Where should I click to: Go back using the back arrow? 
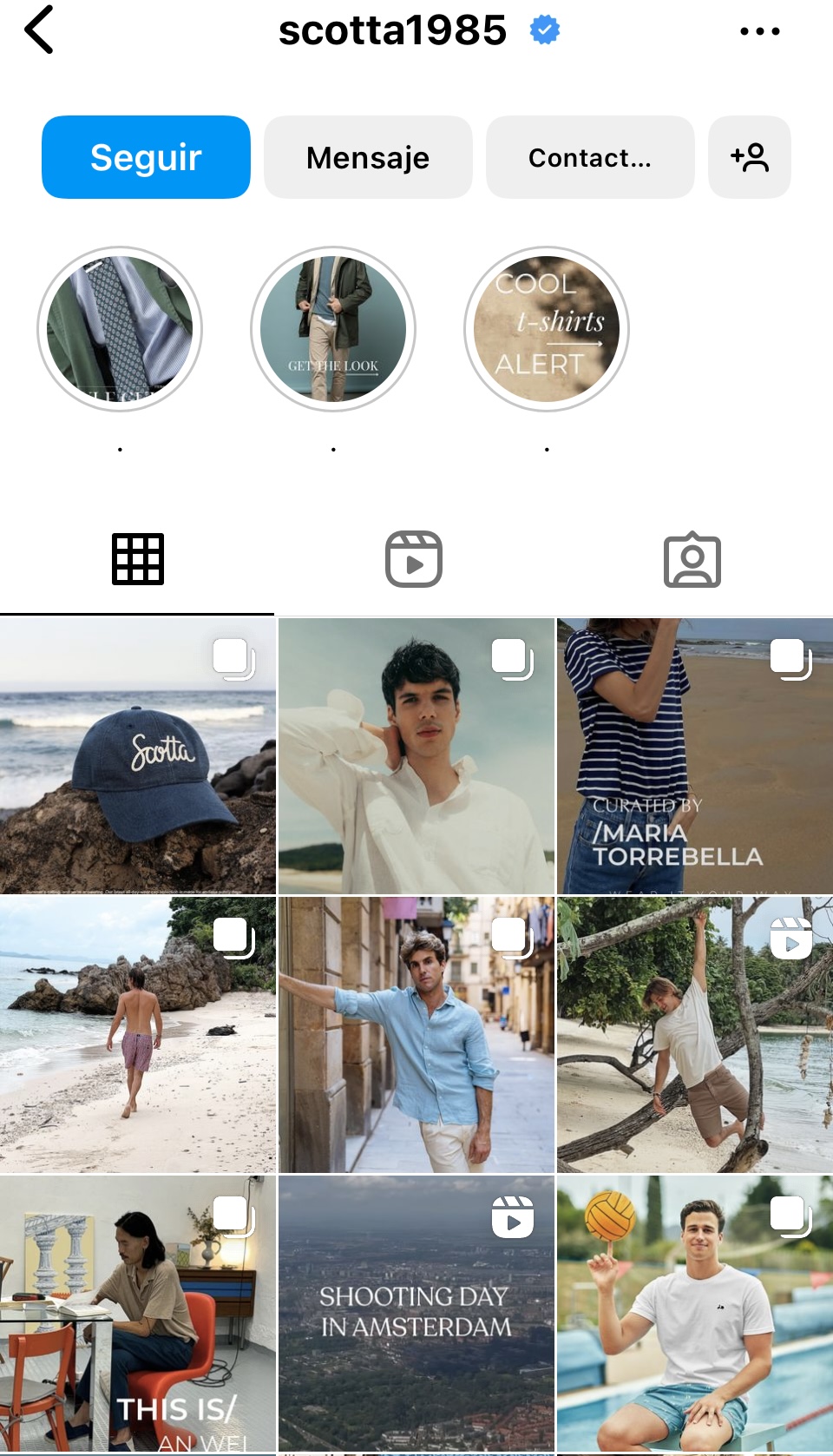[x=40, y=30]
